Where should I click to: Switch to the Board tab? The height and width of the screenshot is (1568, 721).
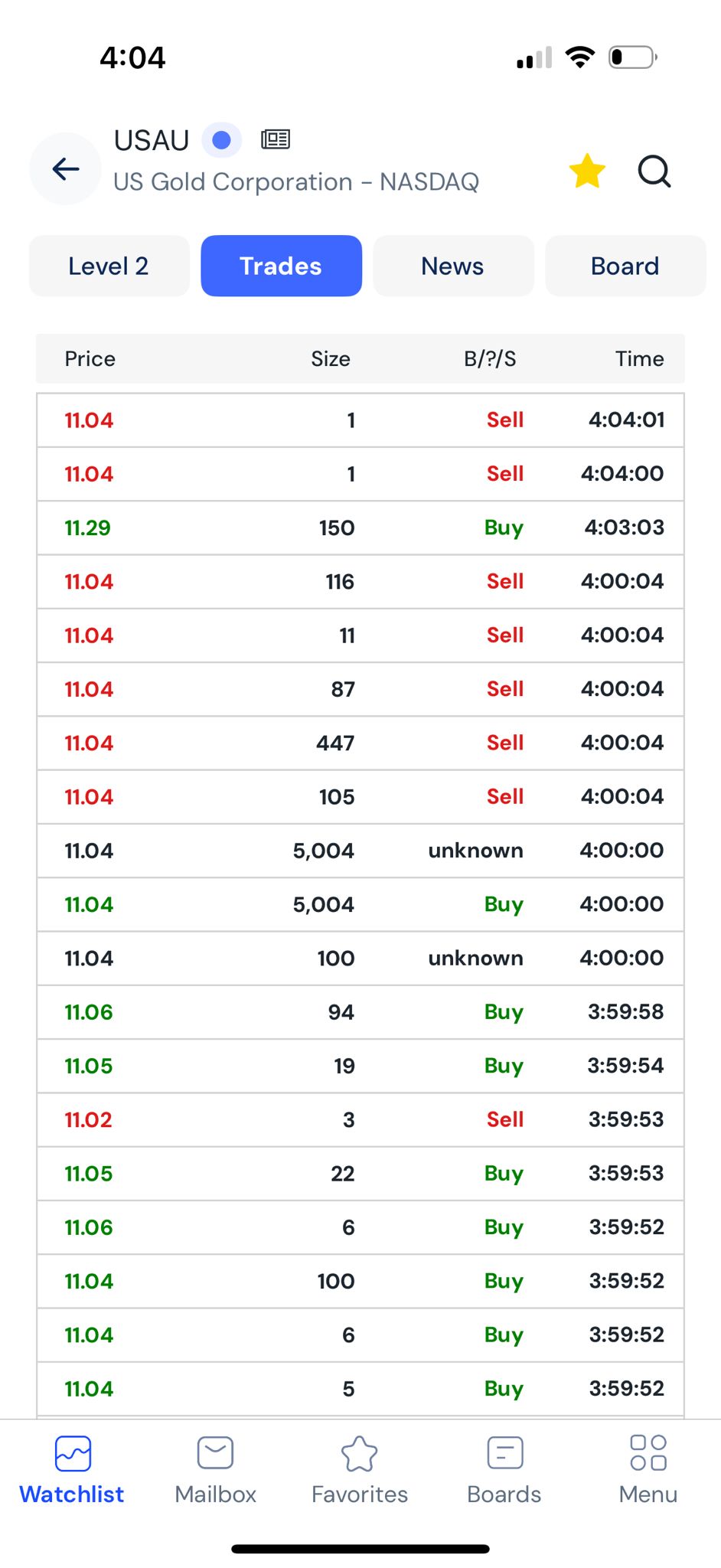tap(625, 266)
